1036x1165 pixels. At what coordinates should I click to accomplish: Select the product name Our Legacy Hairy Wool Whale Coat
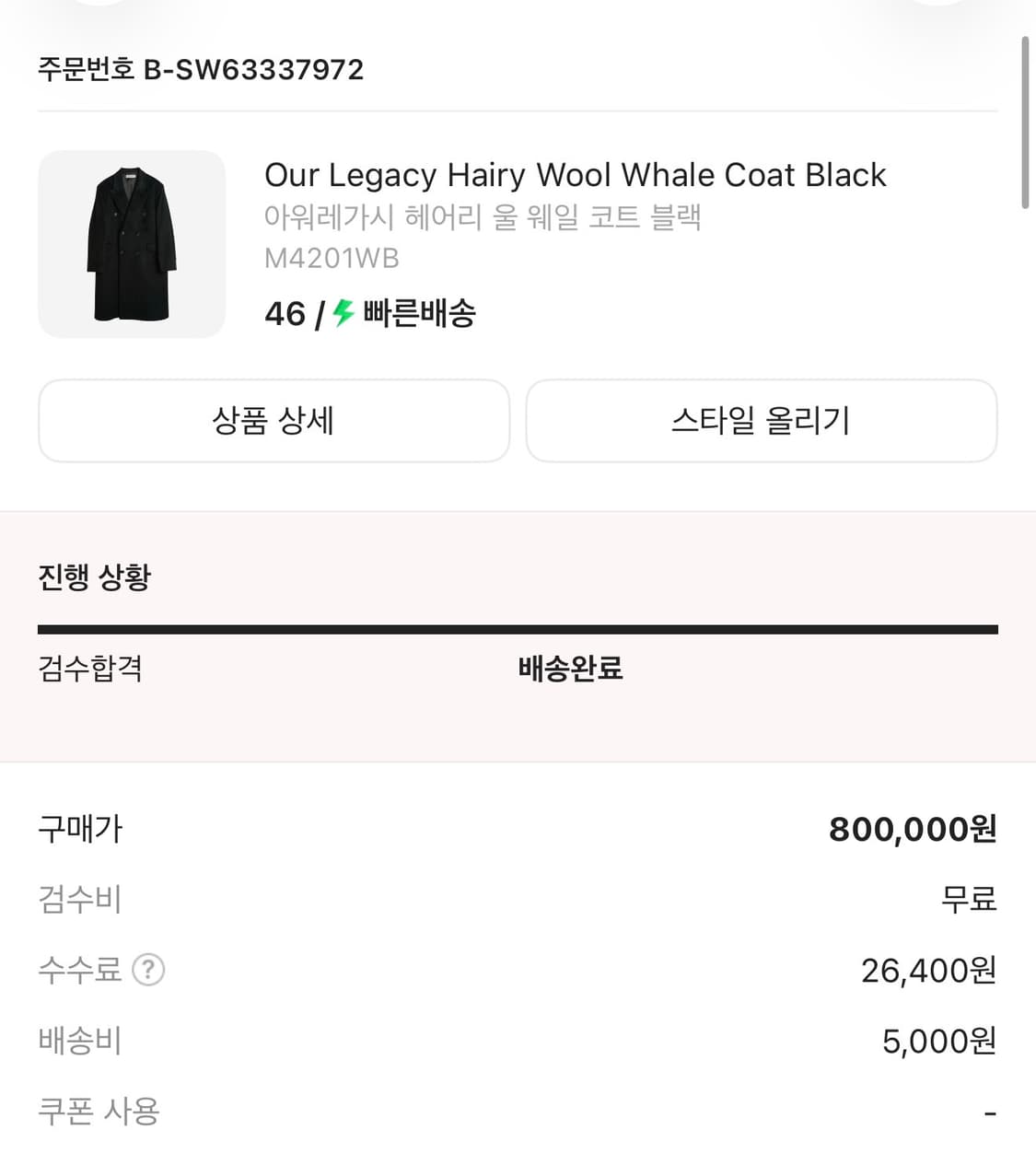point(574,175)
